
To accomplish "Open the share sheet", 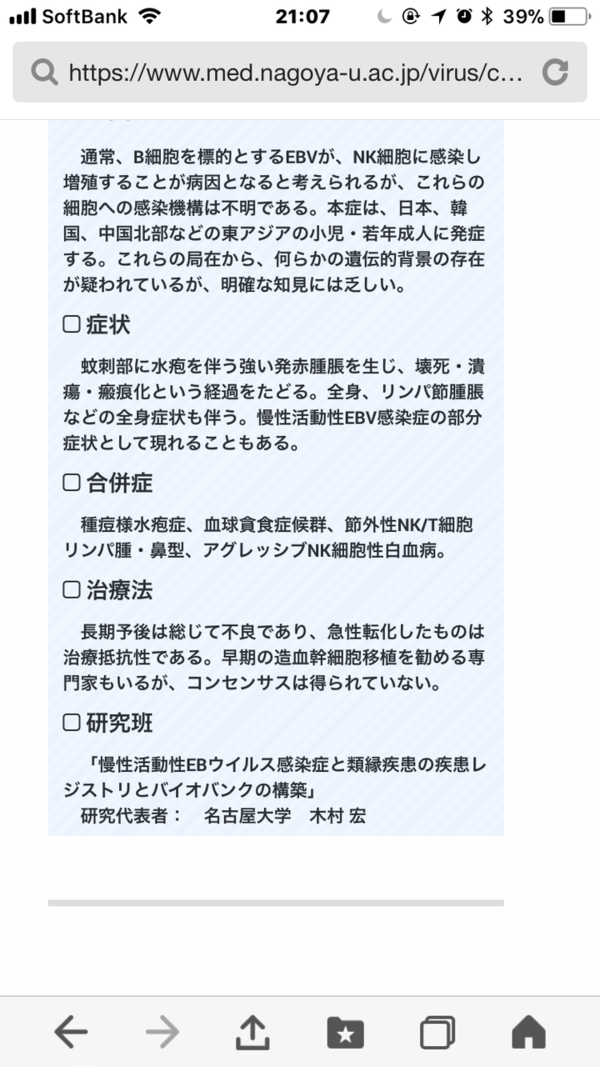I will click(254, 1031).
